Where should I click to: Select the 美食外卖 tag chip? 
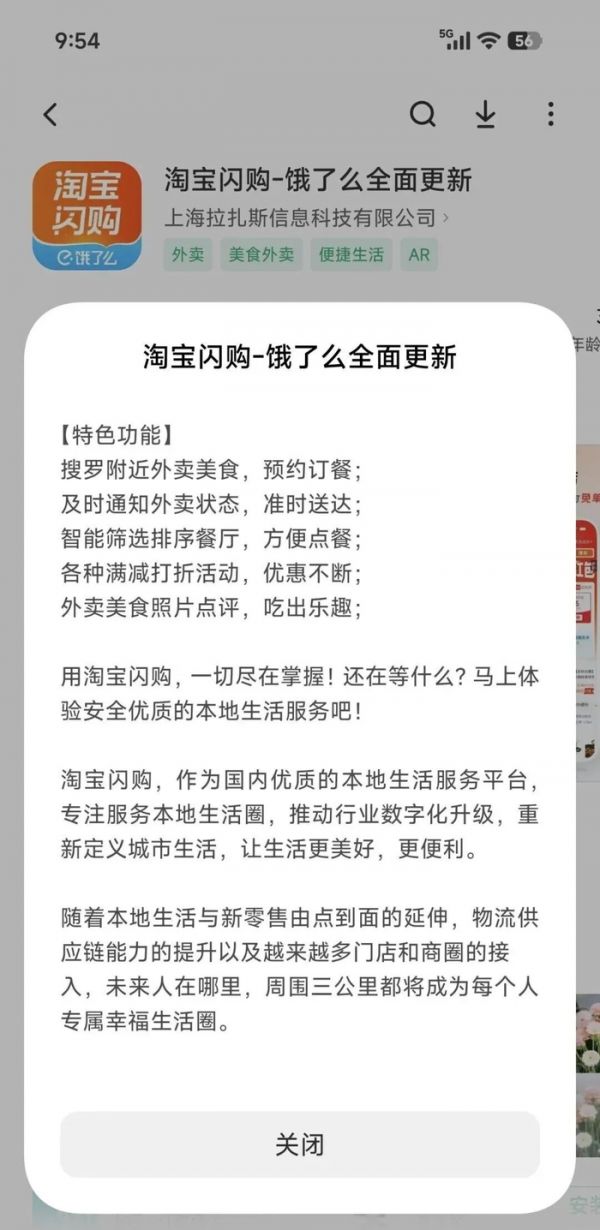[261, 254]
